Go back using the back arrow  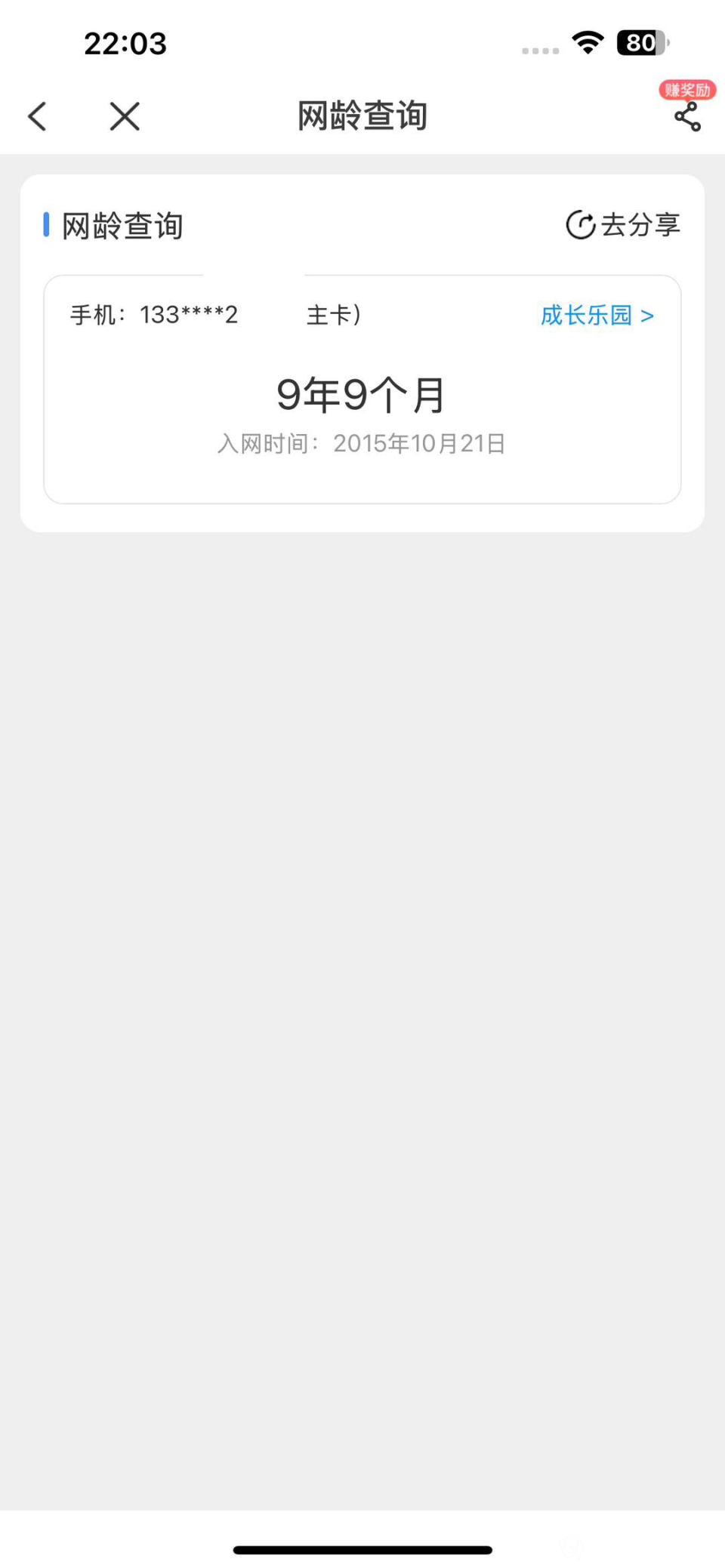point(38,117)
